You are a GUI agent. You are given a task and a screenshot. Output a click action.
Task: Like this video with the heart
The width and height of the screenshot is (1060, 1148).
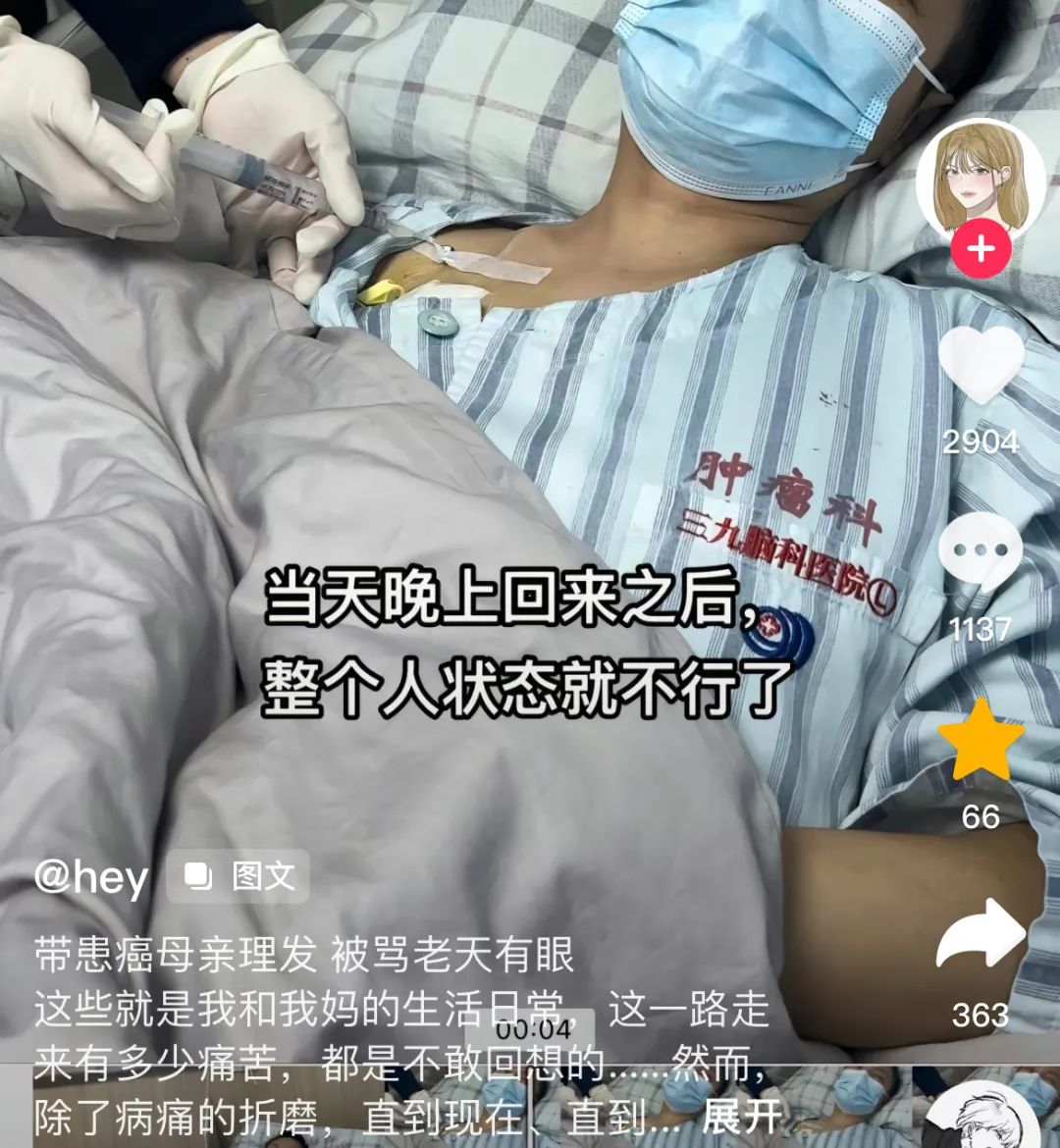tap(980, 365)
